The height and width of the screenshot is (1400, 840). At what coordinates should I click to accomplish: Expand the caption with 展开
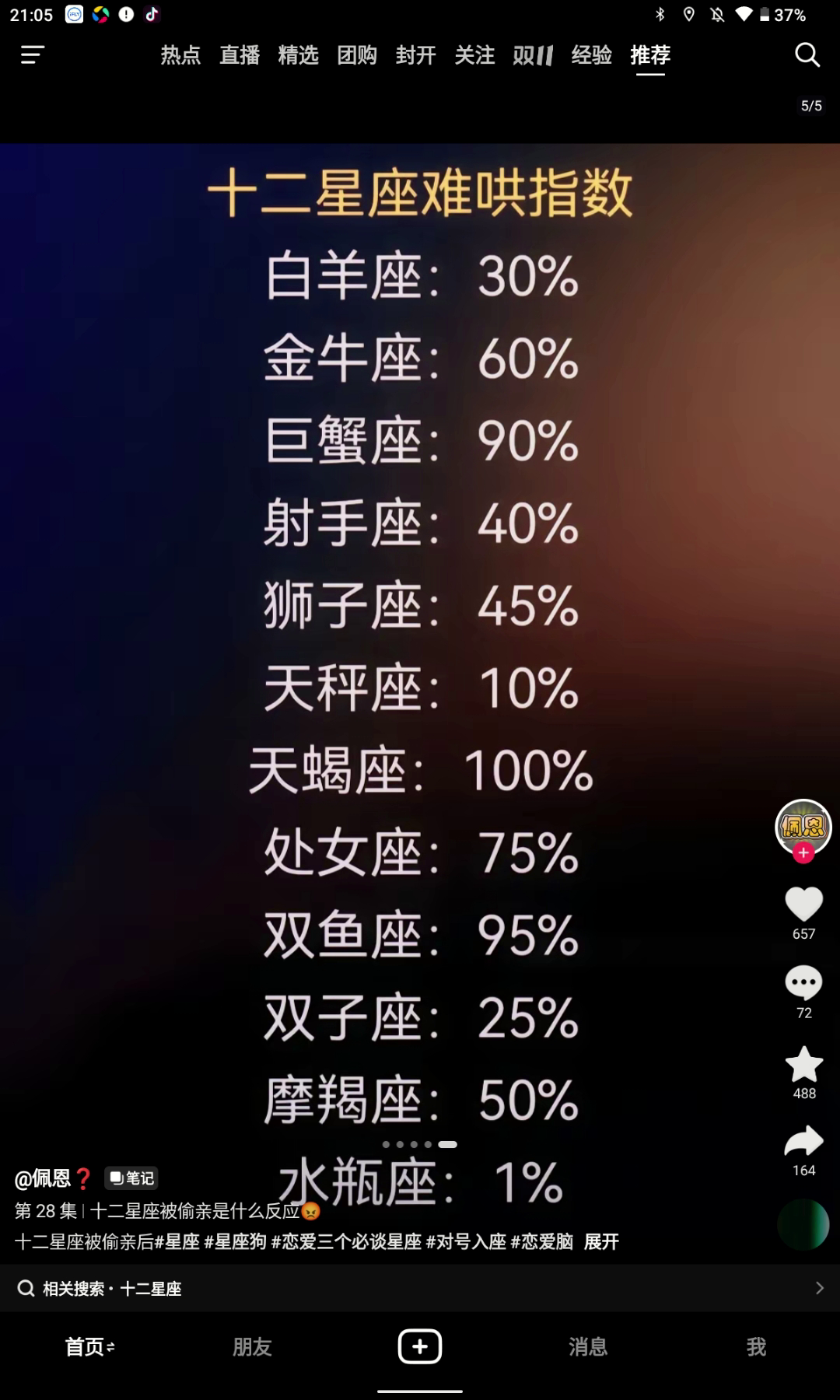(601, 1241)
